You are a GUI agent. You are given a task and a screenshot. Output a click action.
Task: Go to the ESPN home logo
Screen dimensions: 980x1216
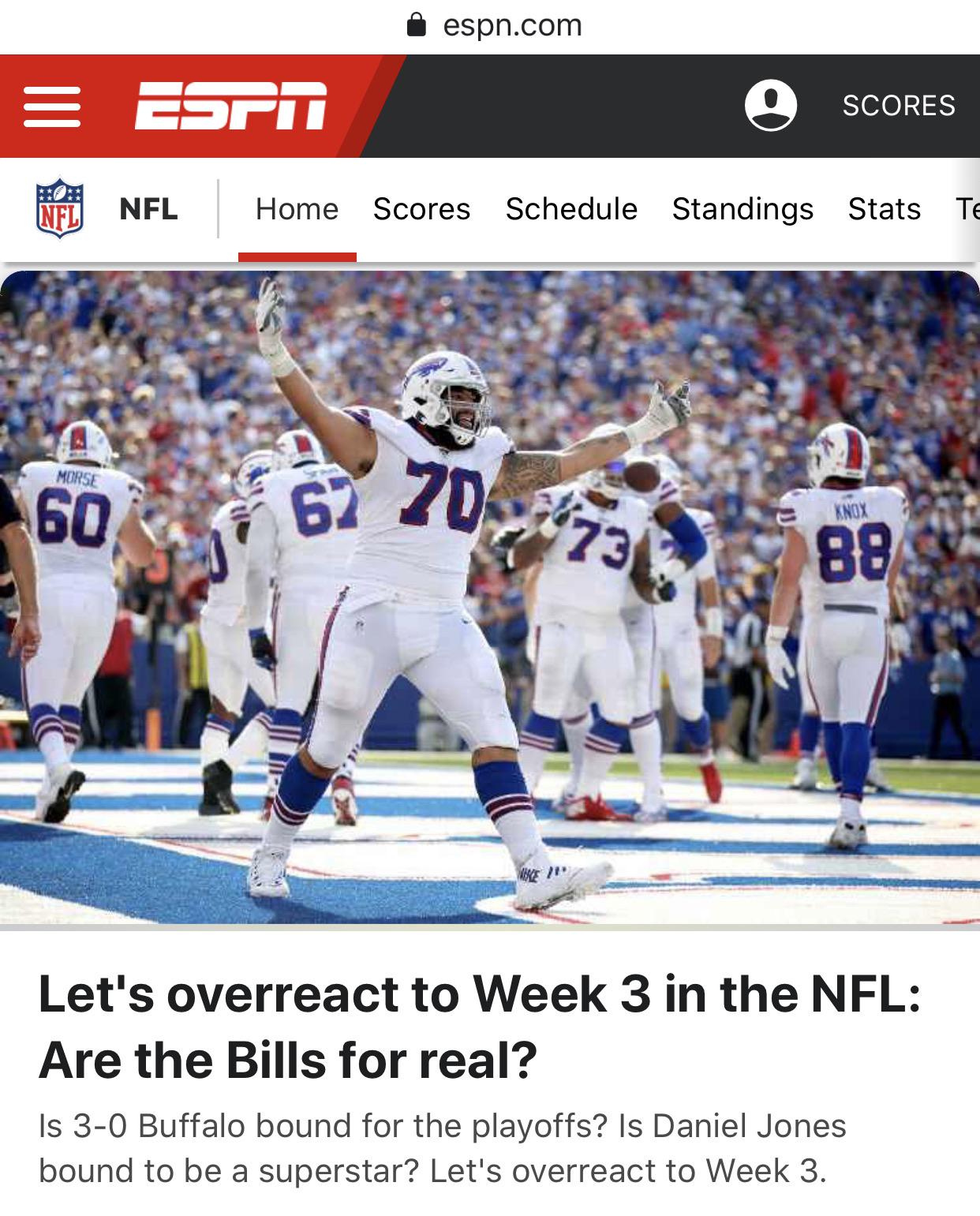point(230,106)
